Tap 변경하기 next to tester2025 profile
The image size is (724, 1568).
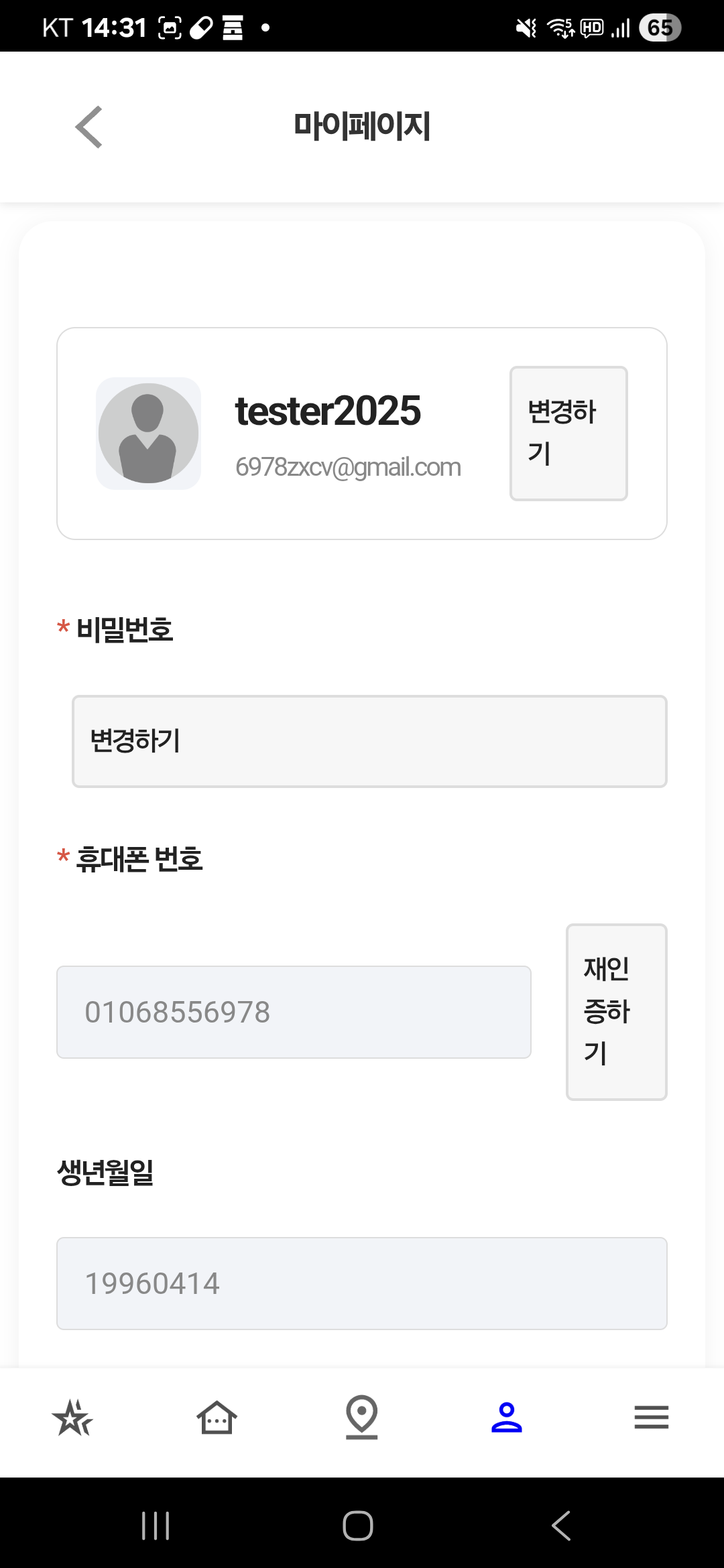(568, 433)
